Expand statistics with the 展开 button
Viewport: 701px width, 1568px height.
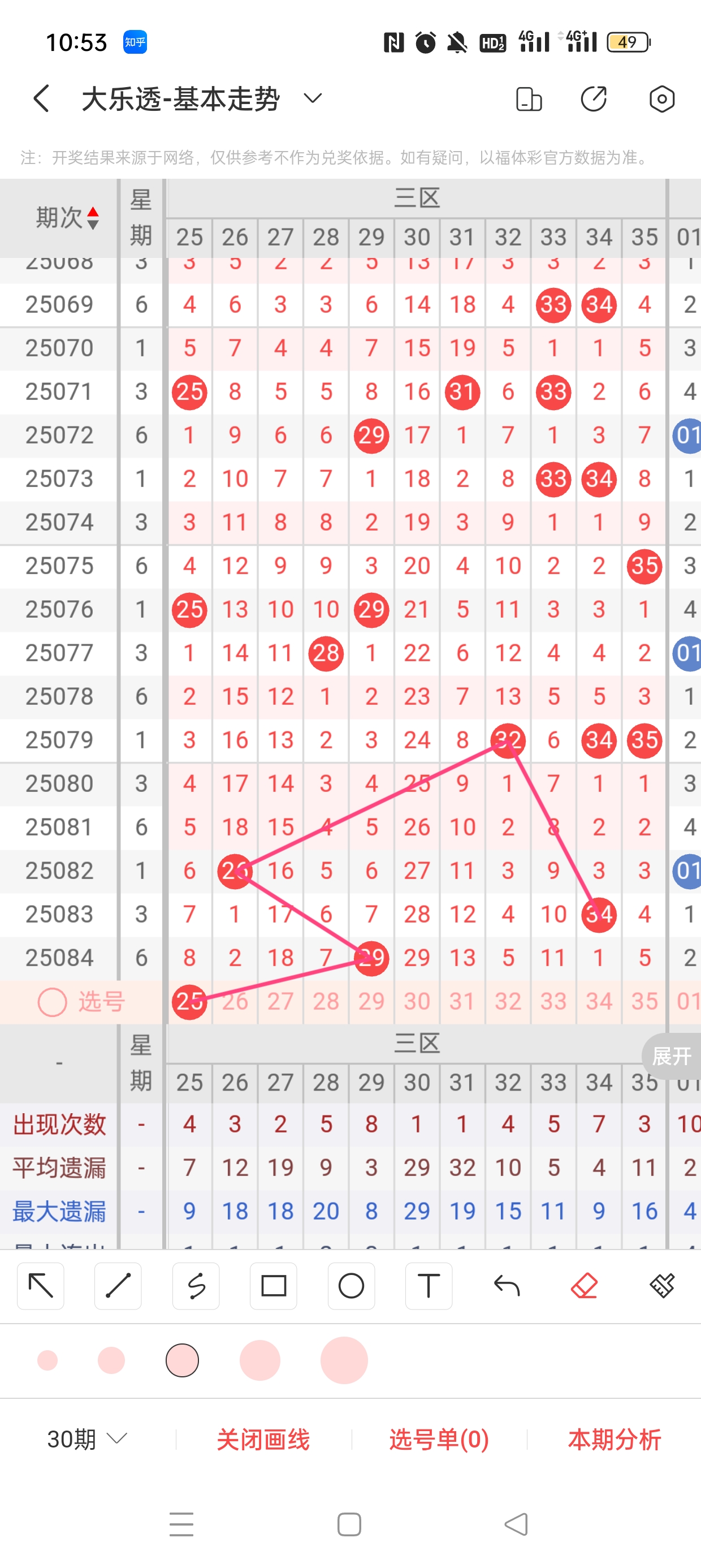pos(672,1056)
